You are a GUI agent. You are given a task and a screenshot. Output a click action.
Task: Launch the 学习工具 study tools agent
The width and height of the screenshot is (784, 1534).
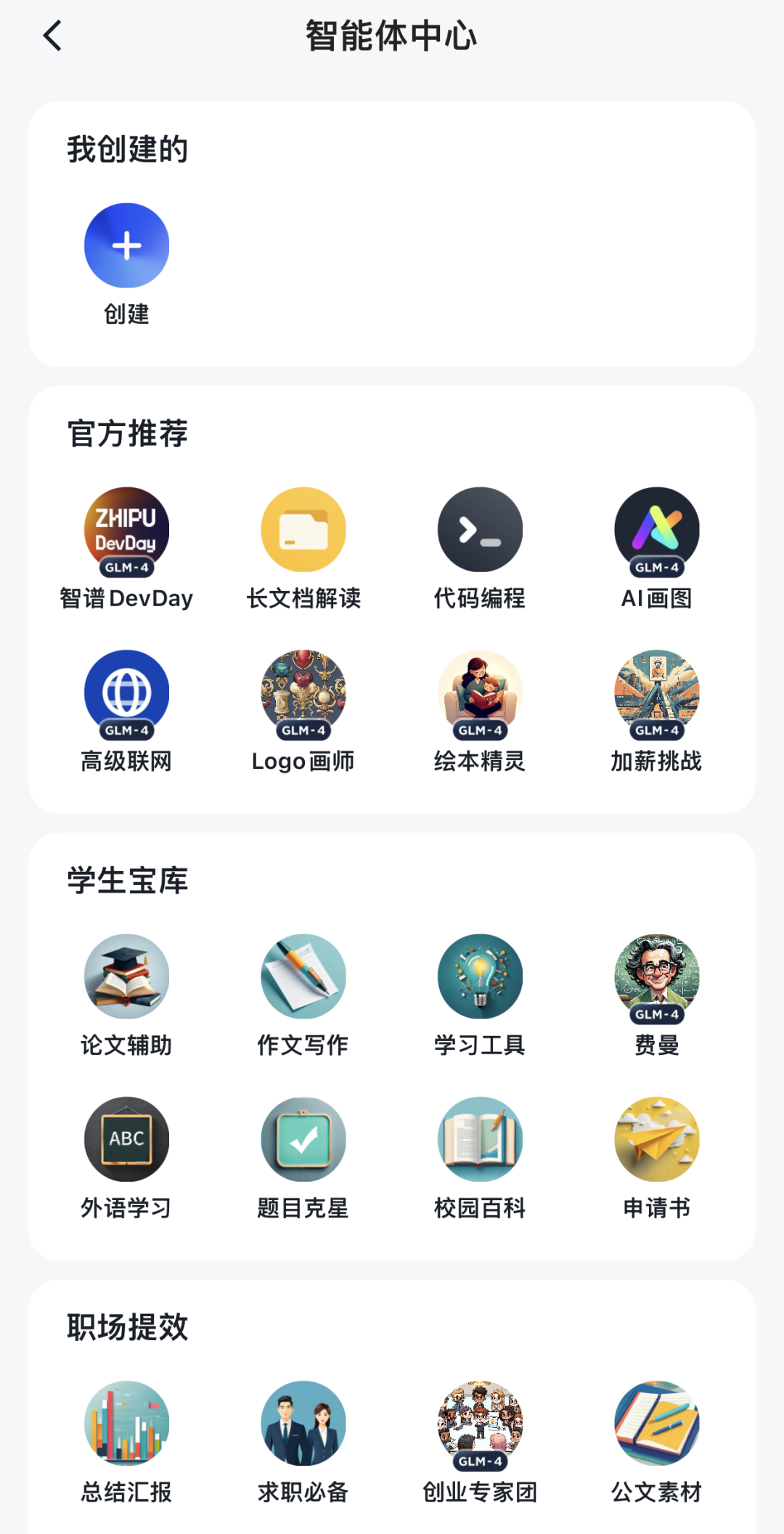479,976
